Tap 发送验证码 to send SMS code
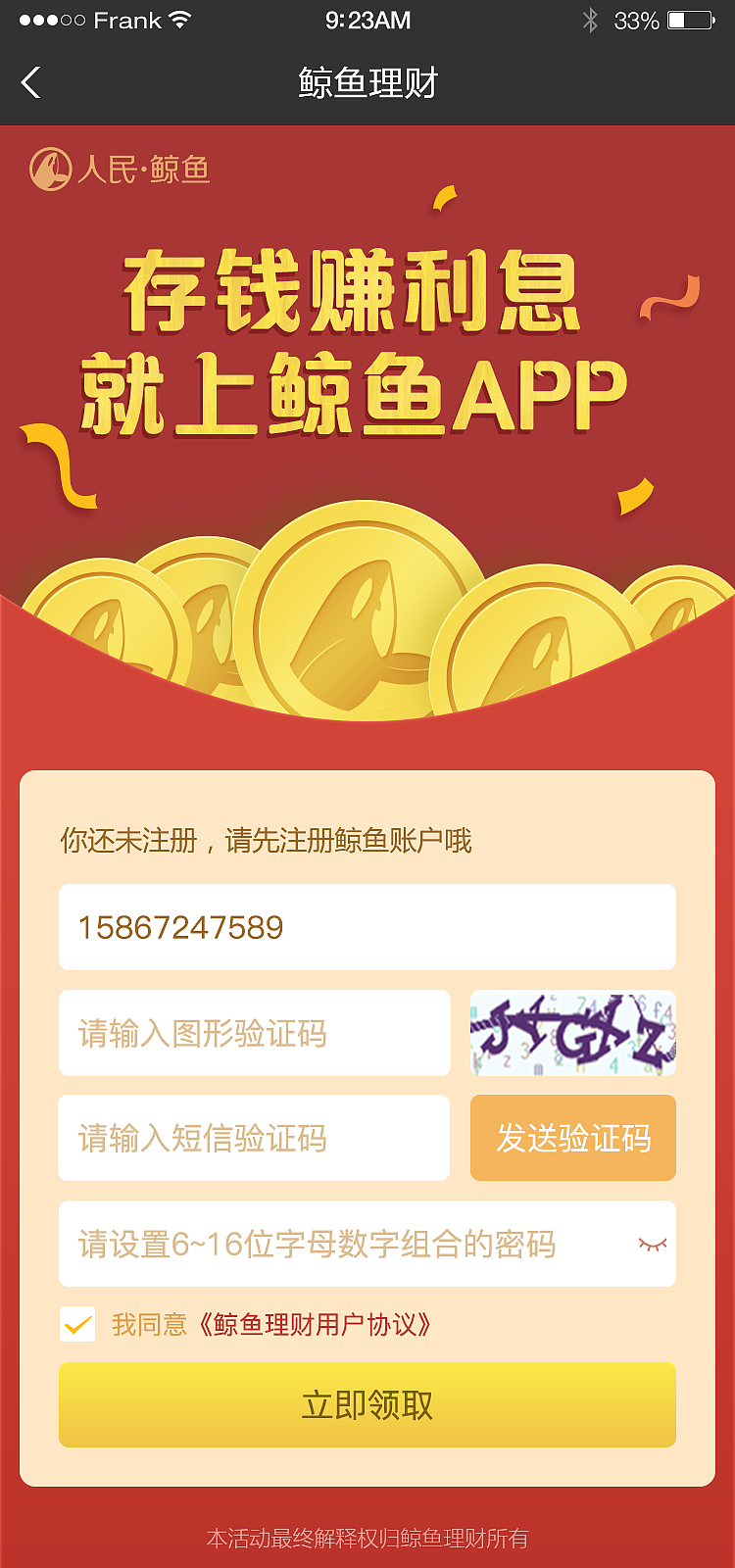The width and height of the screenshot is (735, 1568). (x=573, y=1138)
